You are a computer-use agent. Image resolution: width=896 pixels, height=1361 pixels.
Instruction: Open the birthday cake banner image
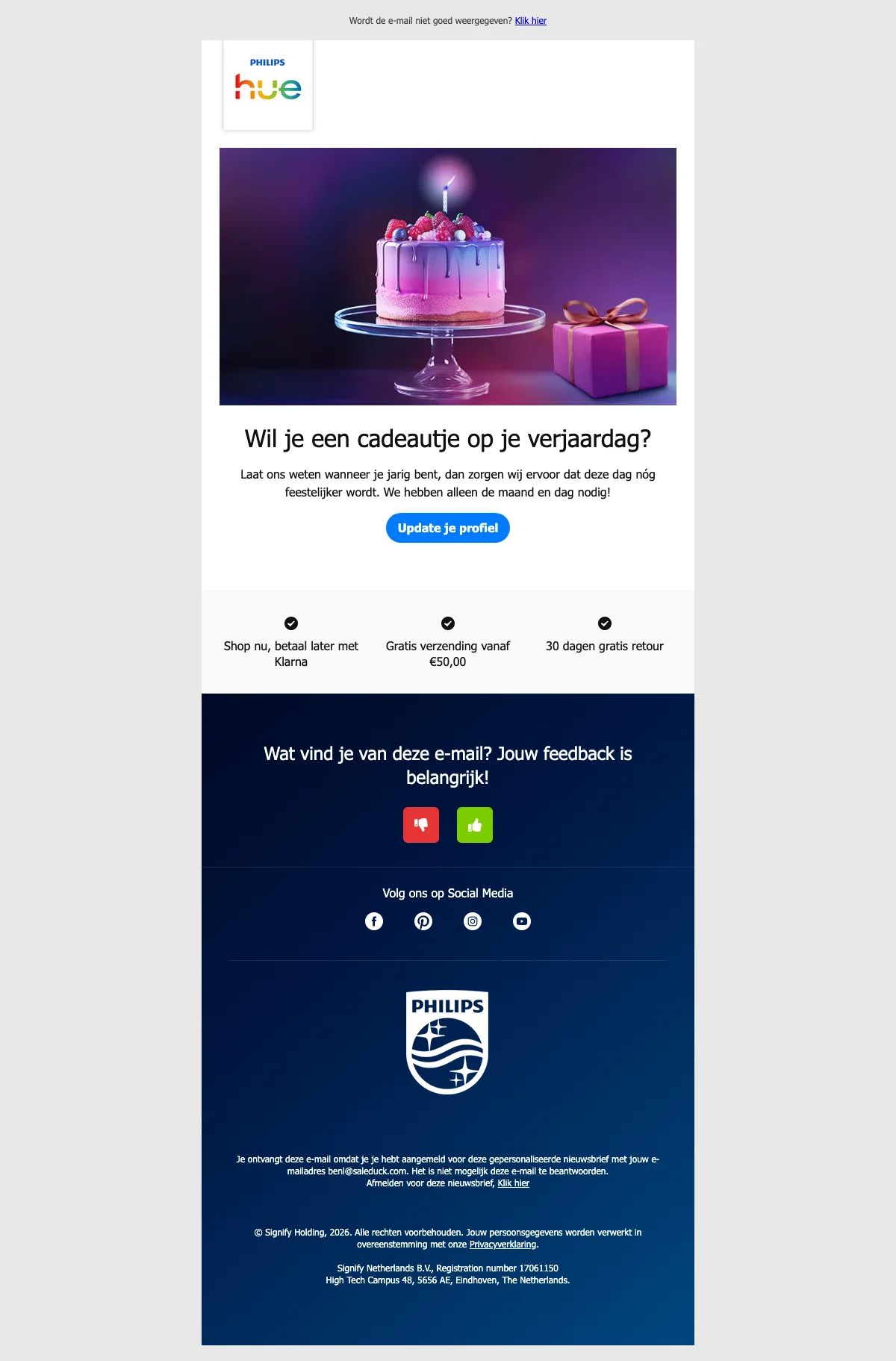pyautogui.click(x=447, y=276)
